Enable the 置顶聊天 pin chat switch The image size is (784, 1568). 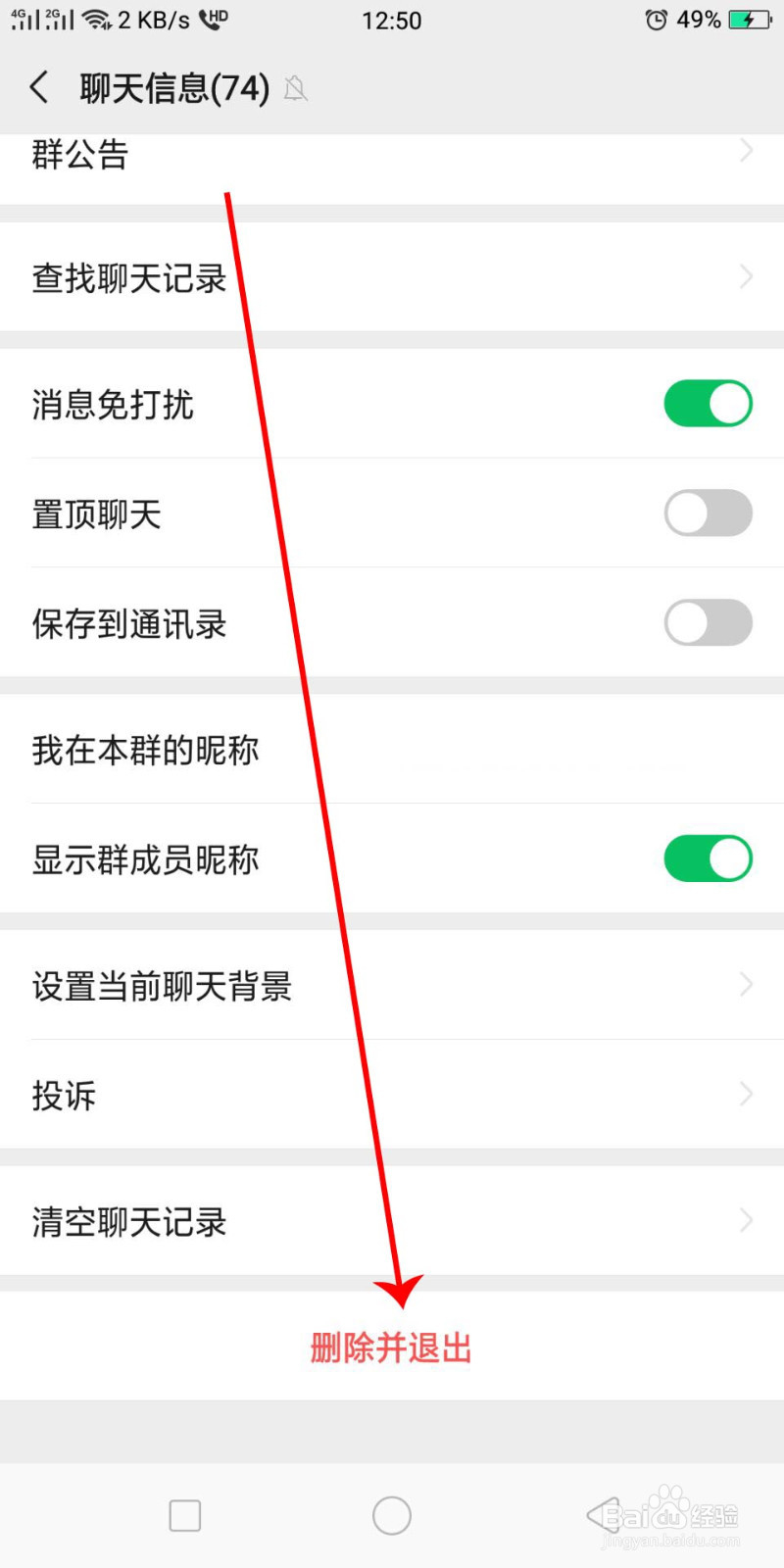(x=708, y=513)
